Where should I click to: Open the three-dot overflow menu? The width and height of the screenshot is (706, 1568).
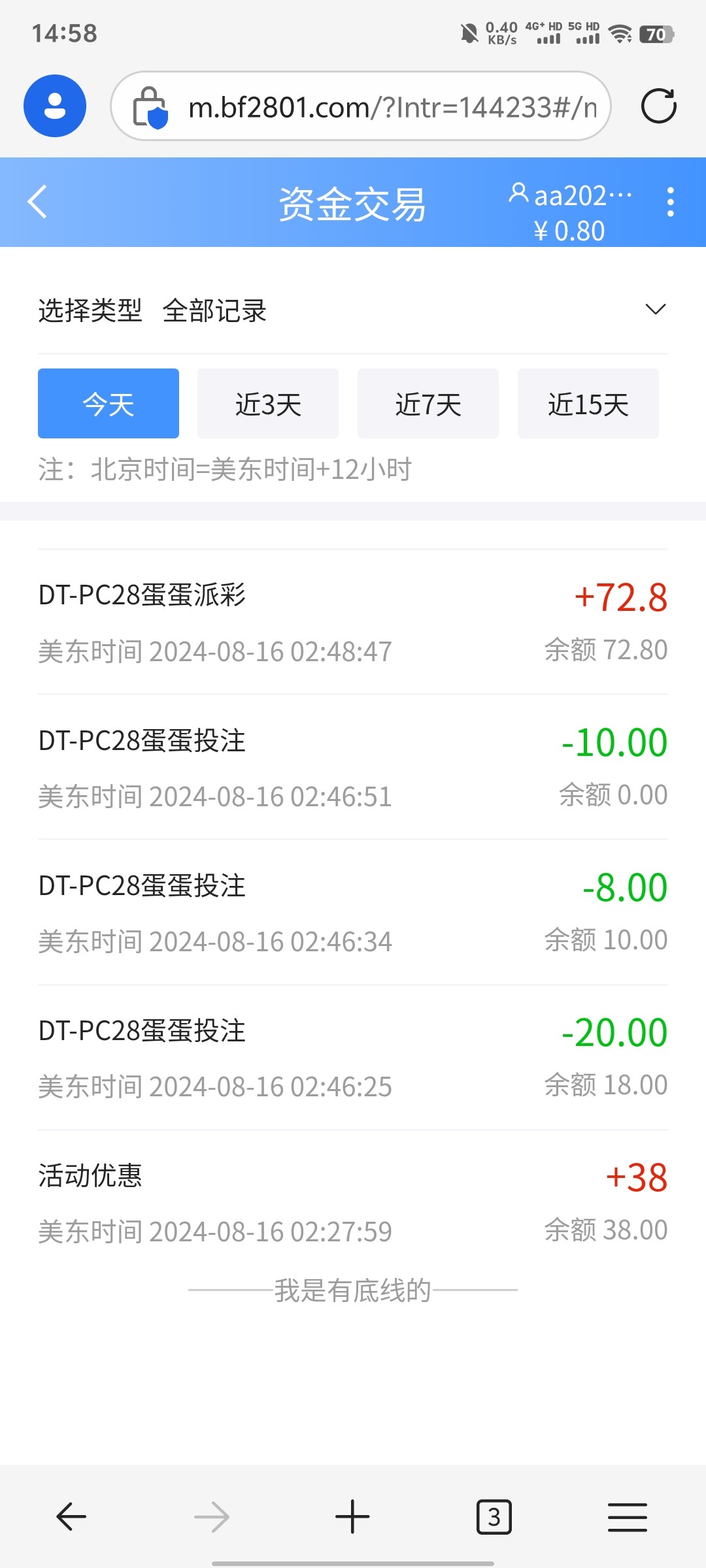(x=670, y=202)
